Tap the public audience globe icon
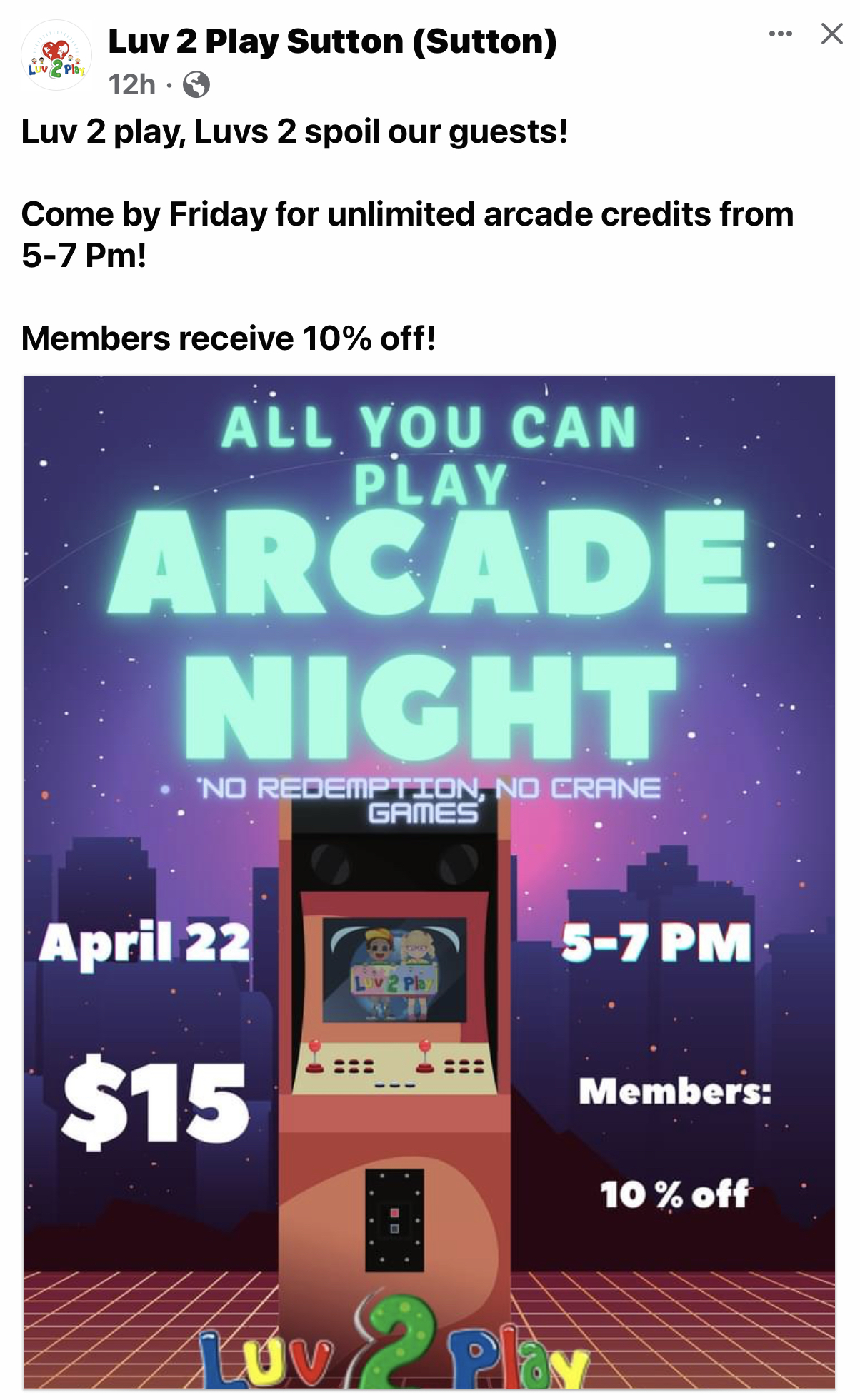Viewport: 860px width, 1400px height. coord(196,85)
